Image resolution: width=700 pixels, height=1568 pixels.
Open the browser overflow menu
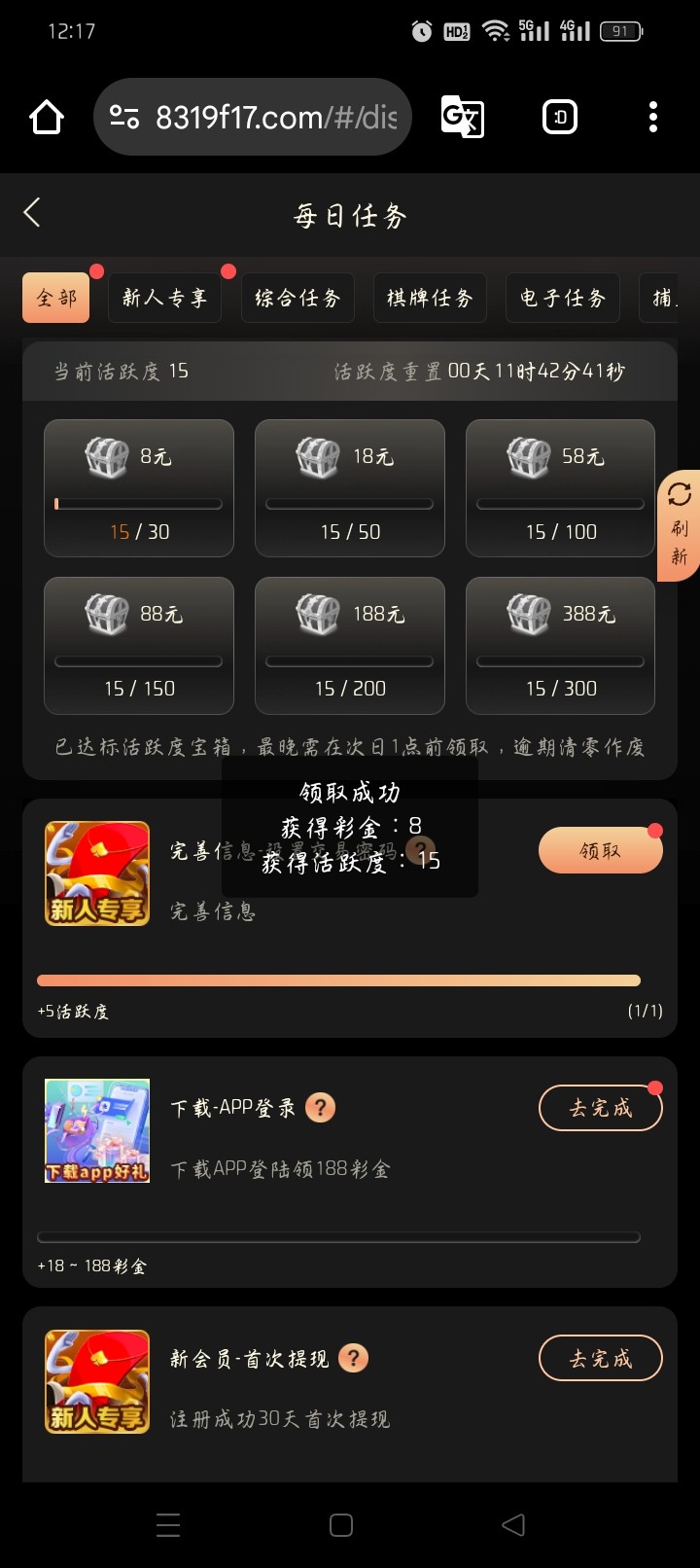tap(652, 117)
